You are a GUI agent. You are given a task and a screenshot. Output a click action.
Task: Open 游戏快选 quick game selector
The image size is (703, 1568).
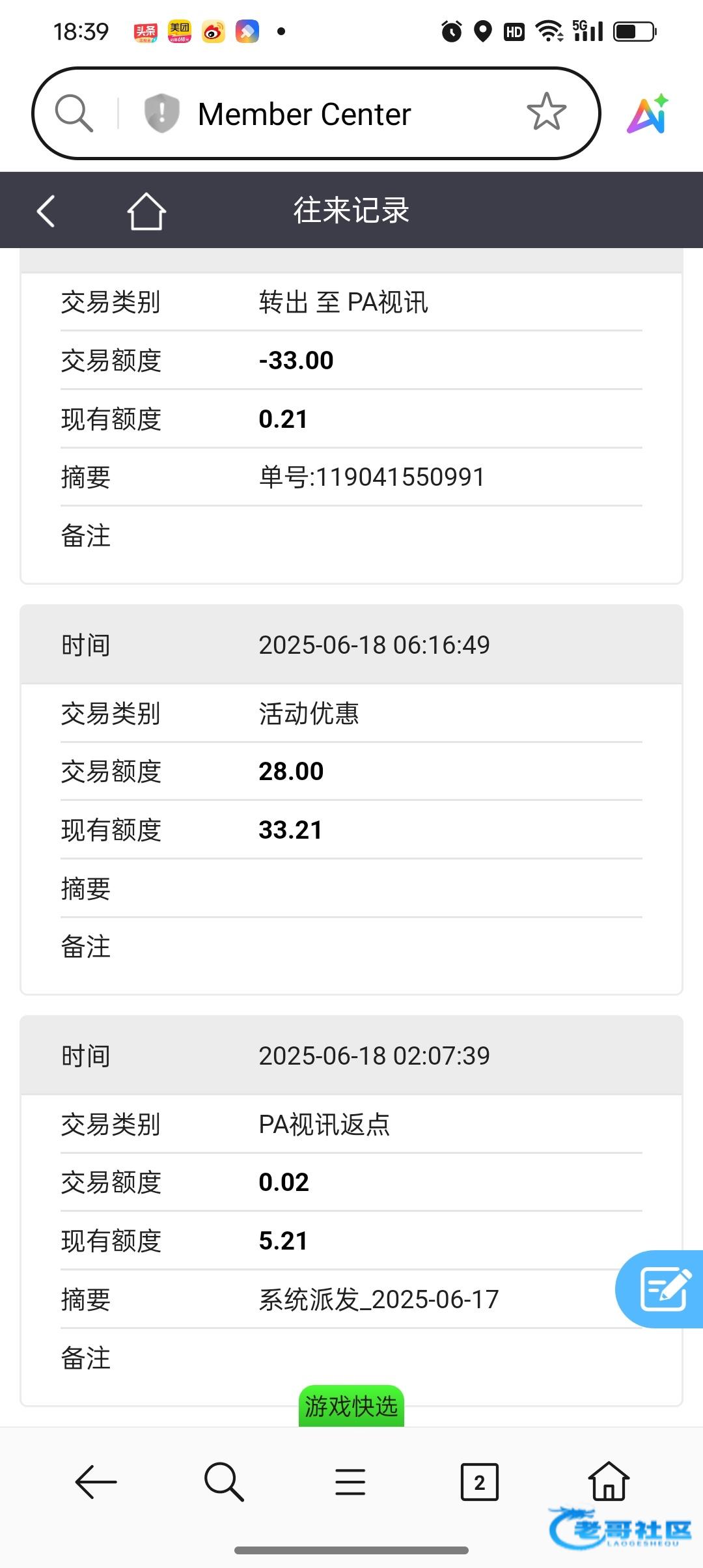351,1407
